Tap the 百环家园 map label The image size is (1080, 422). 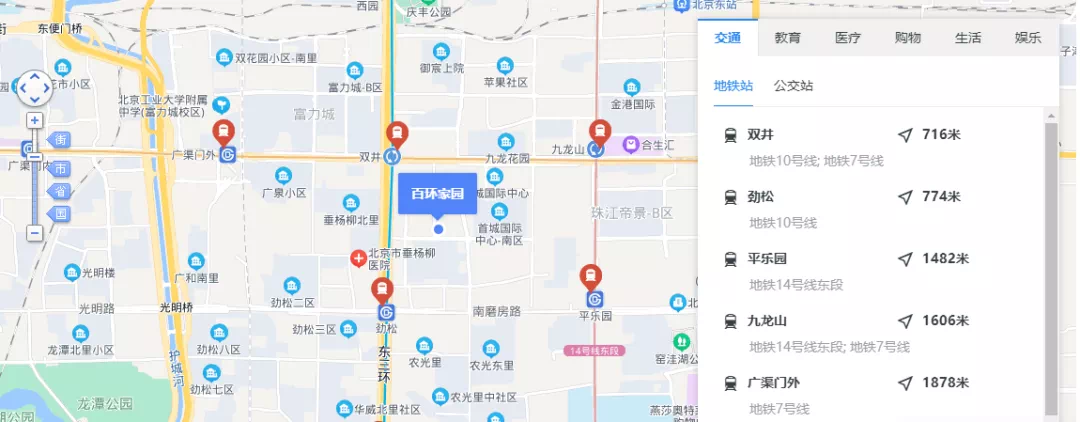pyautogui.click(x=437, y=194)
